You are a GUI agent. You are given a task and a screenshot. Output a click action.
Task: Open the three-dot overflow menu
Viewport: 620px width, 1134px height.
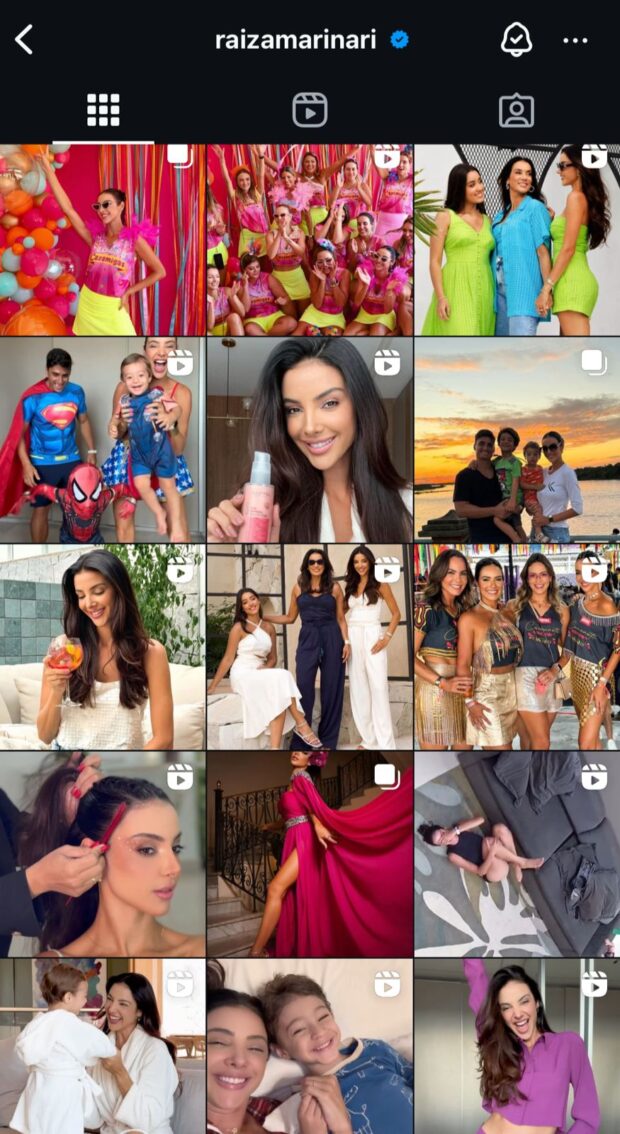[x=575, y=41]
